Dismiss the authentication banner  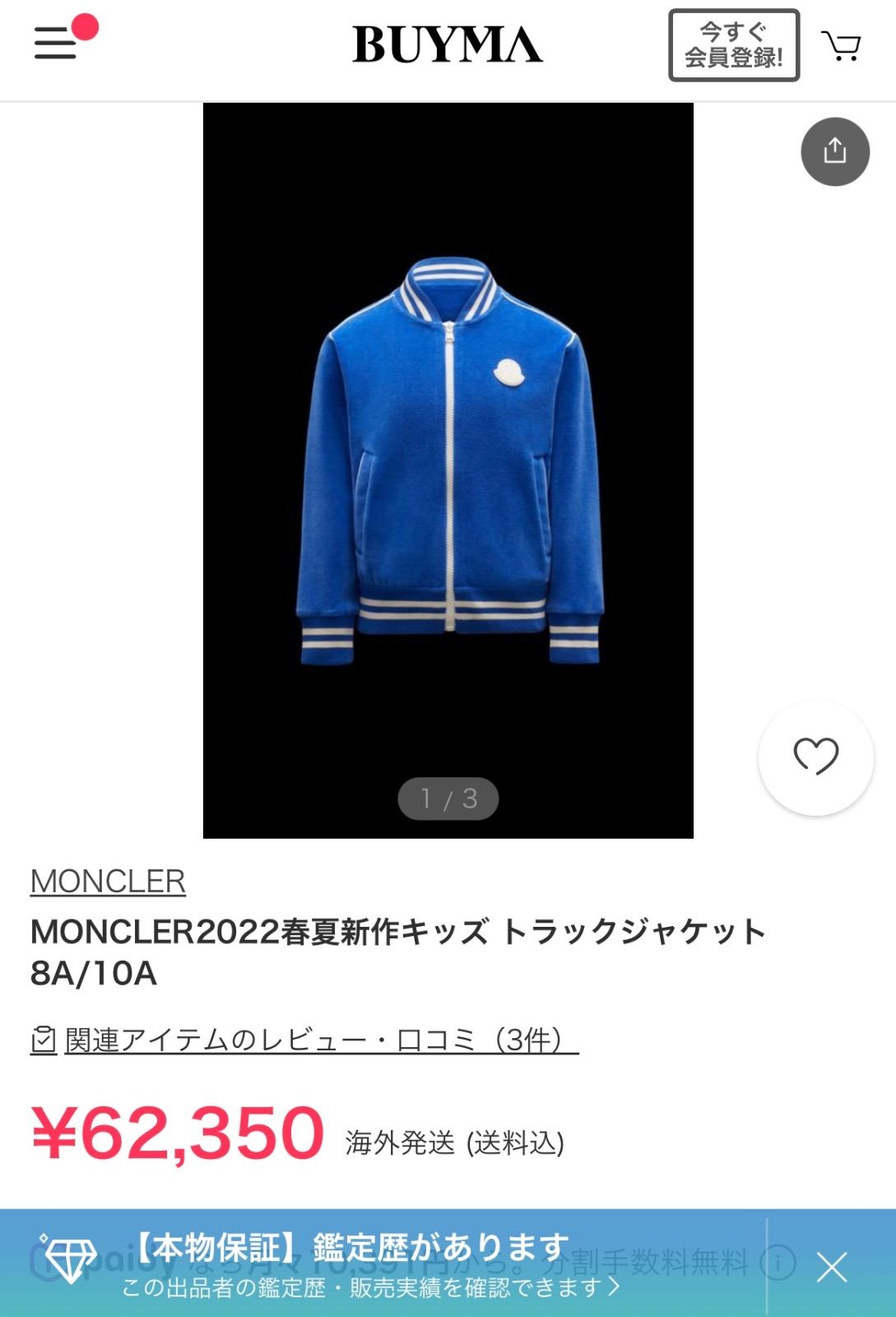(x=832, y=1267)
